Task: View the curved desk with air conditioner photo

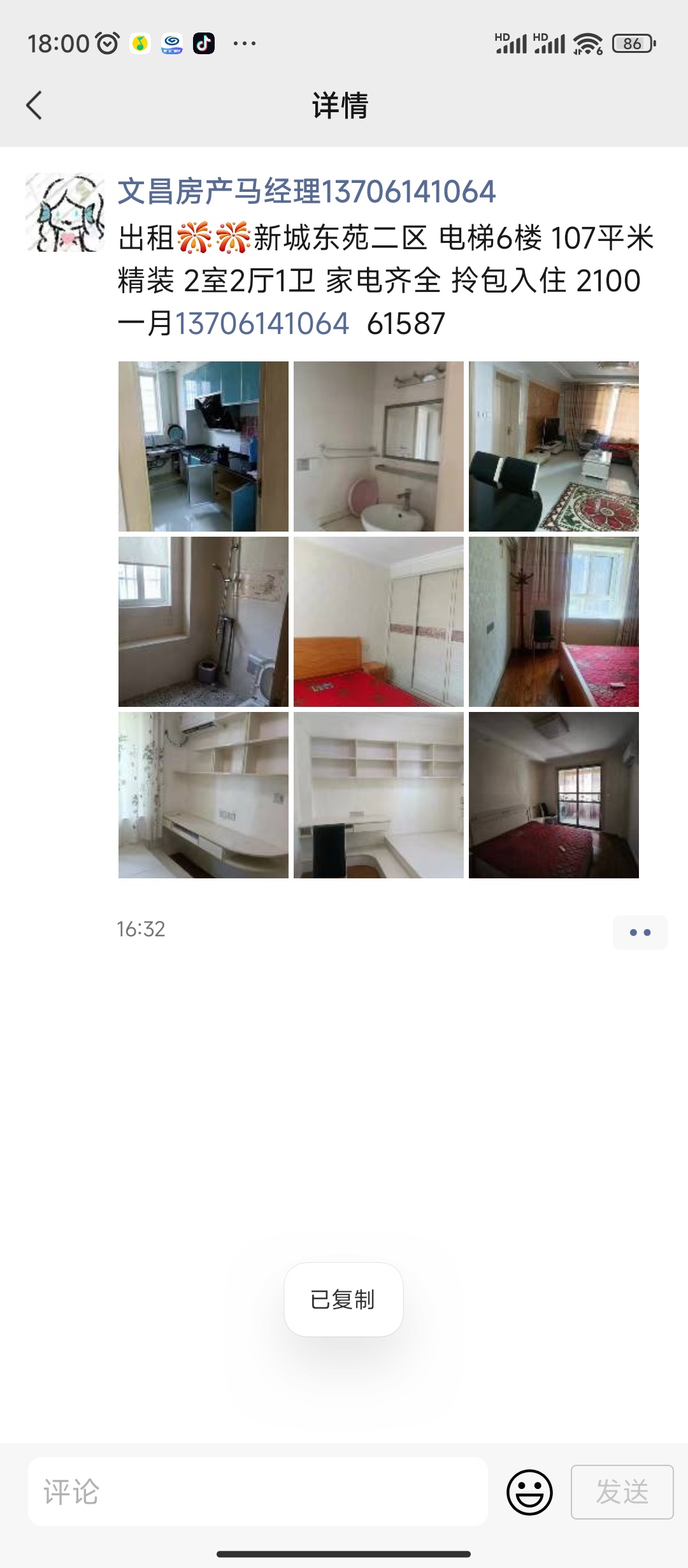Action: 203,795
